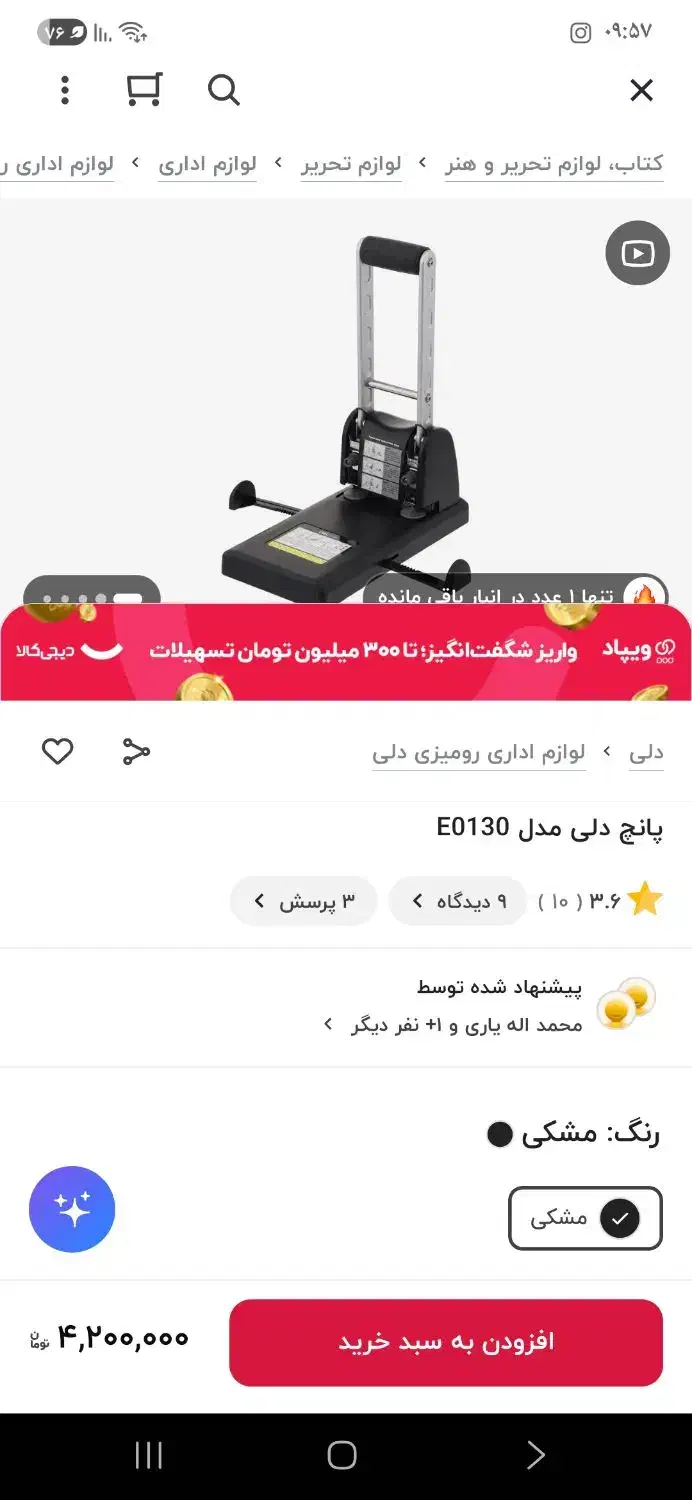Open the breadcrumb لوازم تحریر
Screen dimensions: 692x1500
click(351, 164)
